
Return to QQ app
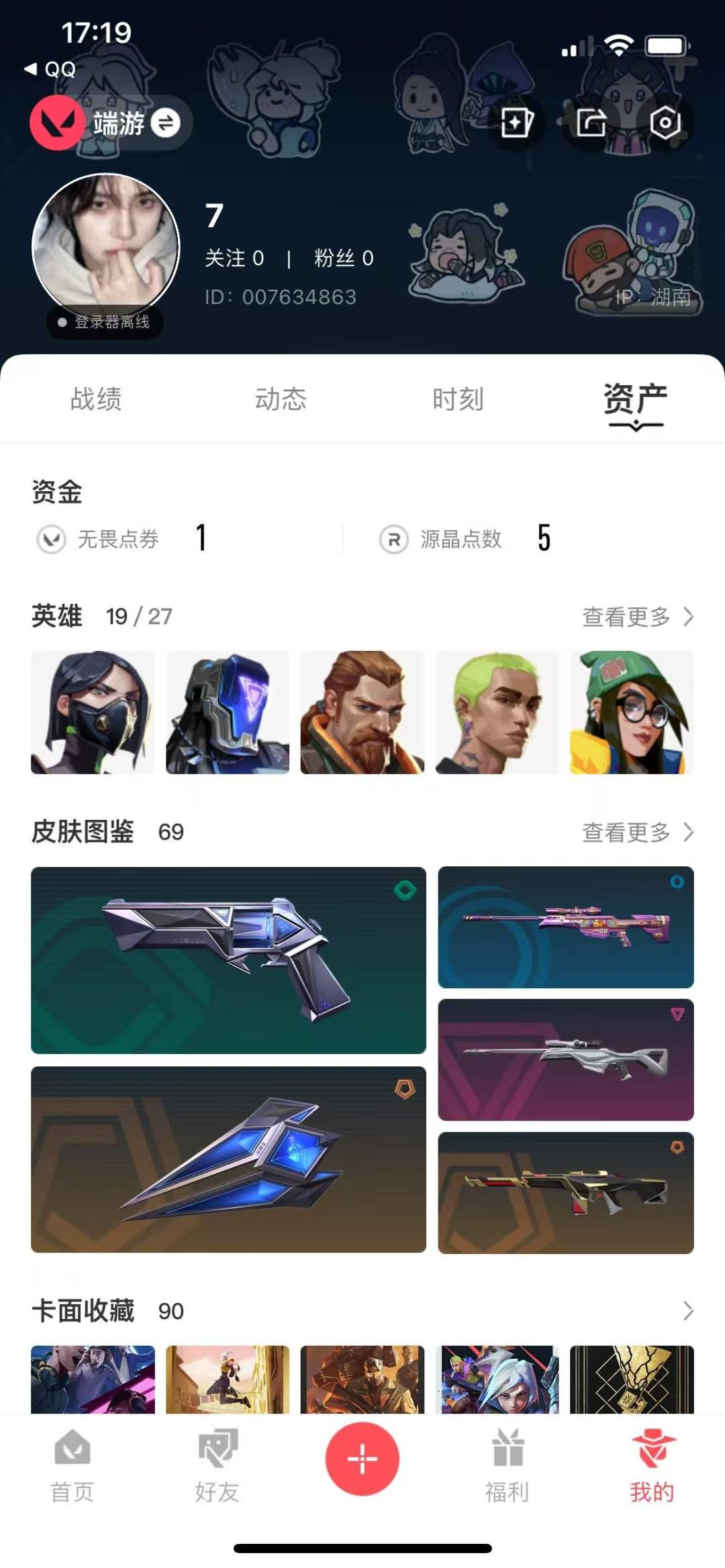(50, 69)
